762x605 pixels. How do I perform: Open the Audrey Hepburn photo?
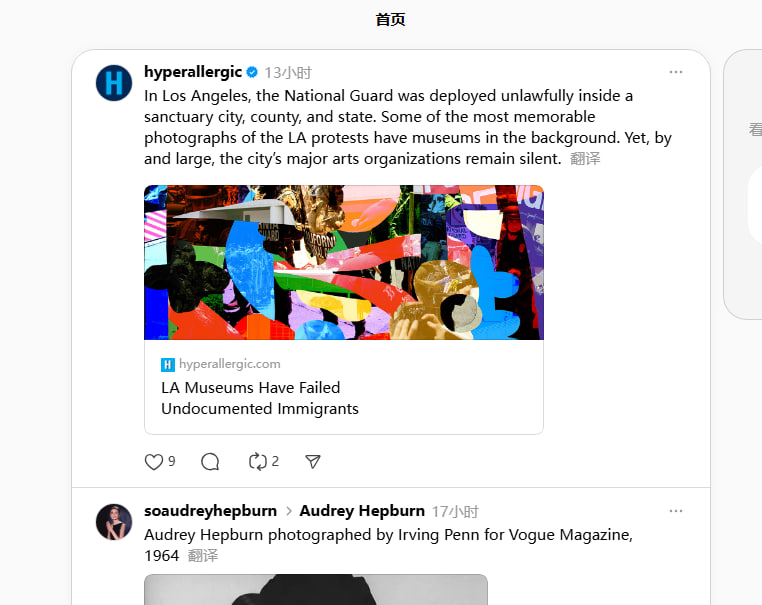click(x=315, y=590)
